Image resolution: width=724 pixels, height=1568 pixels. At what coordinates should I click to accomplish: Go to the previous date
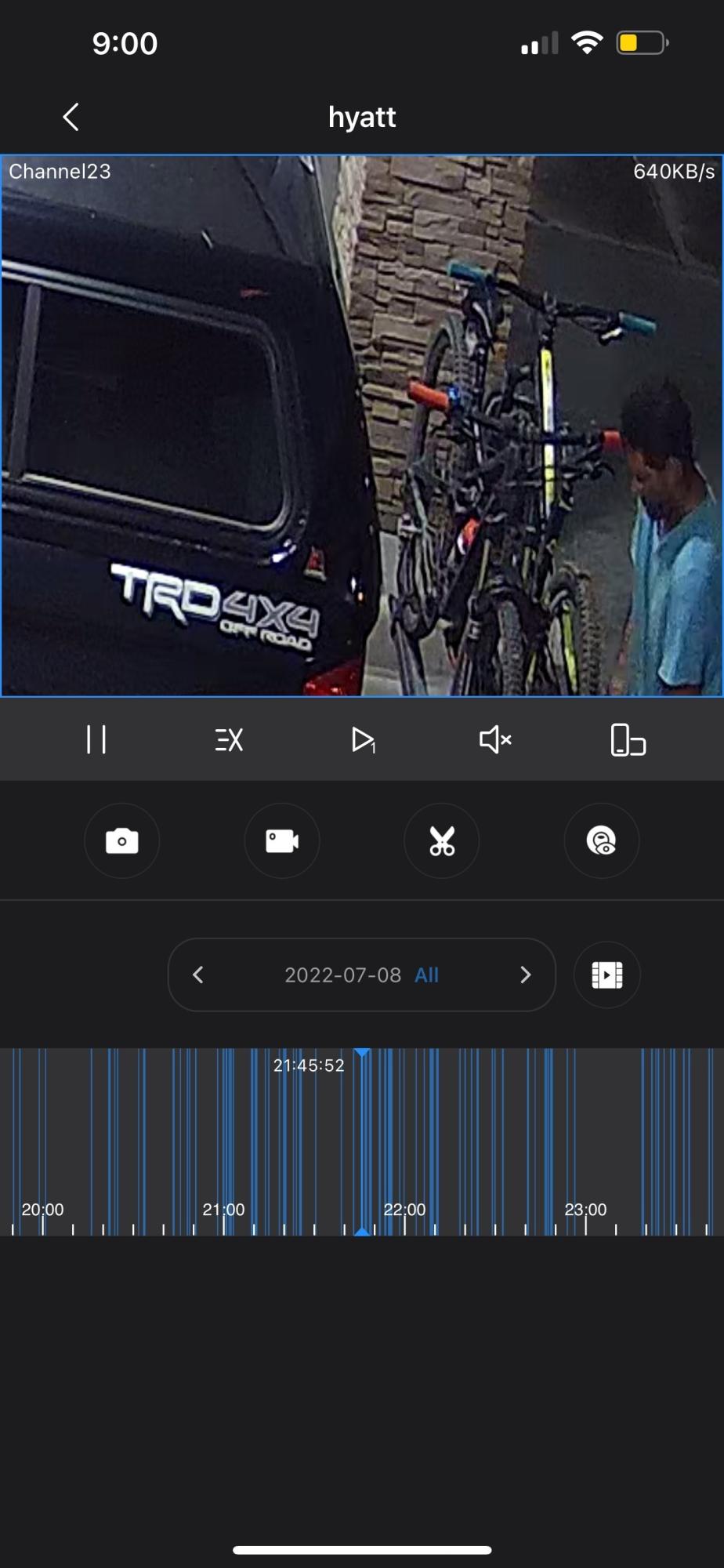[198, 975]
